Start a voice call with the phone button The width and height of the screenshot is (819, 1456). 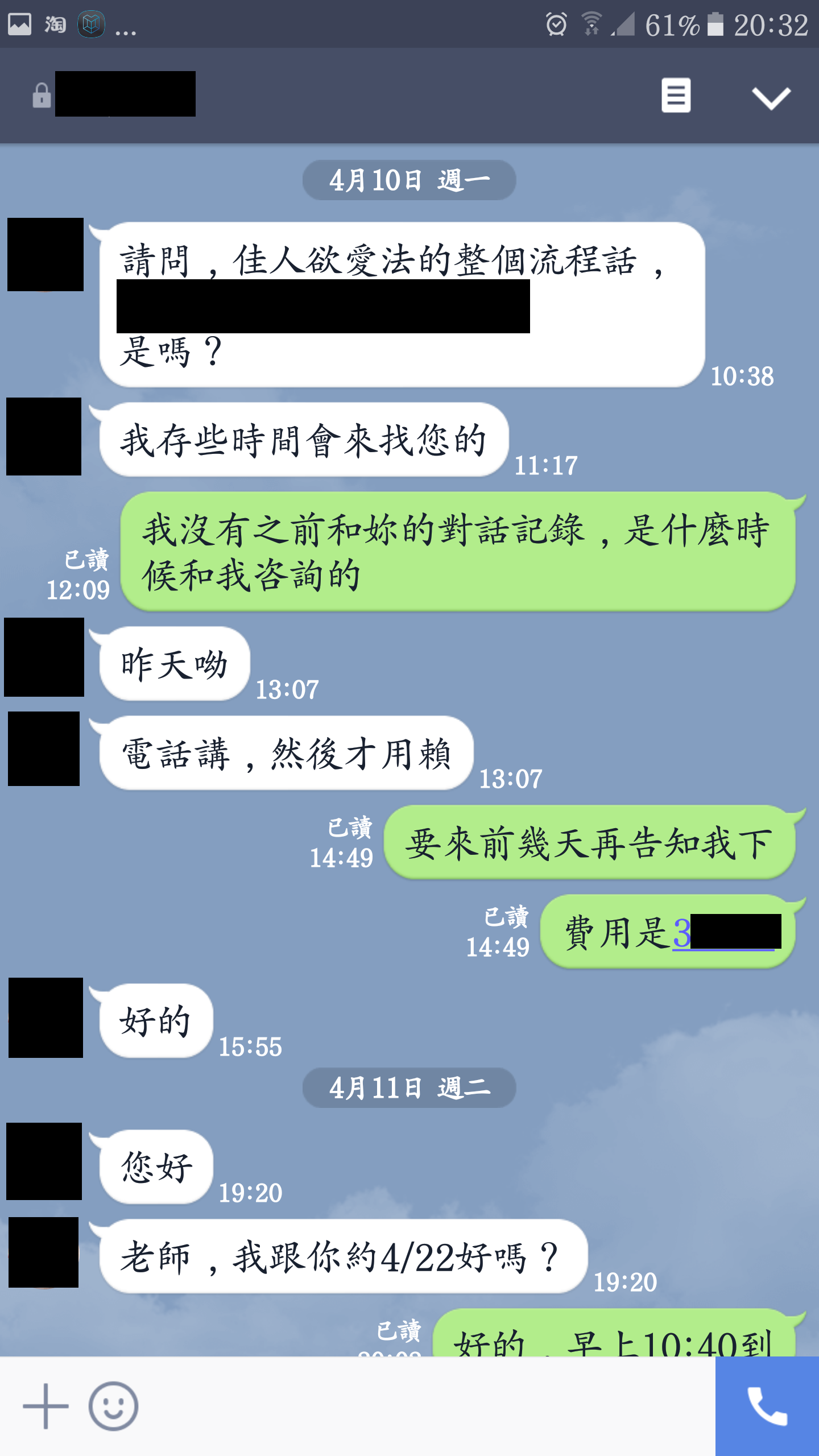click(x=767, y=1406)
